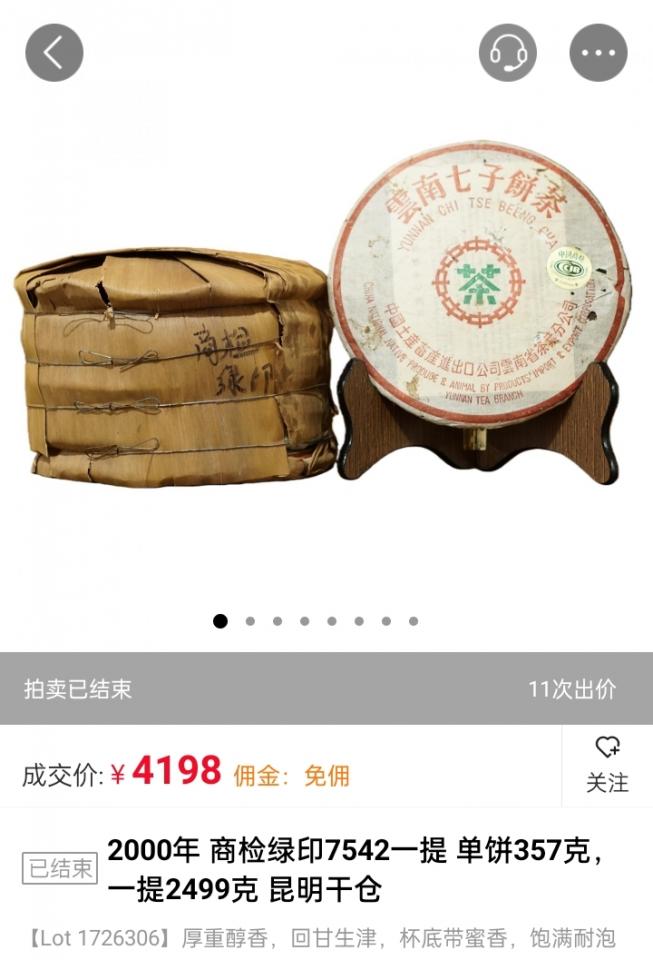
Task: View bid history via 11次出价
Action: (572, 689)
